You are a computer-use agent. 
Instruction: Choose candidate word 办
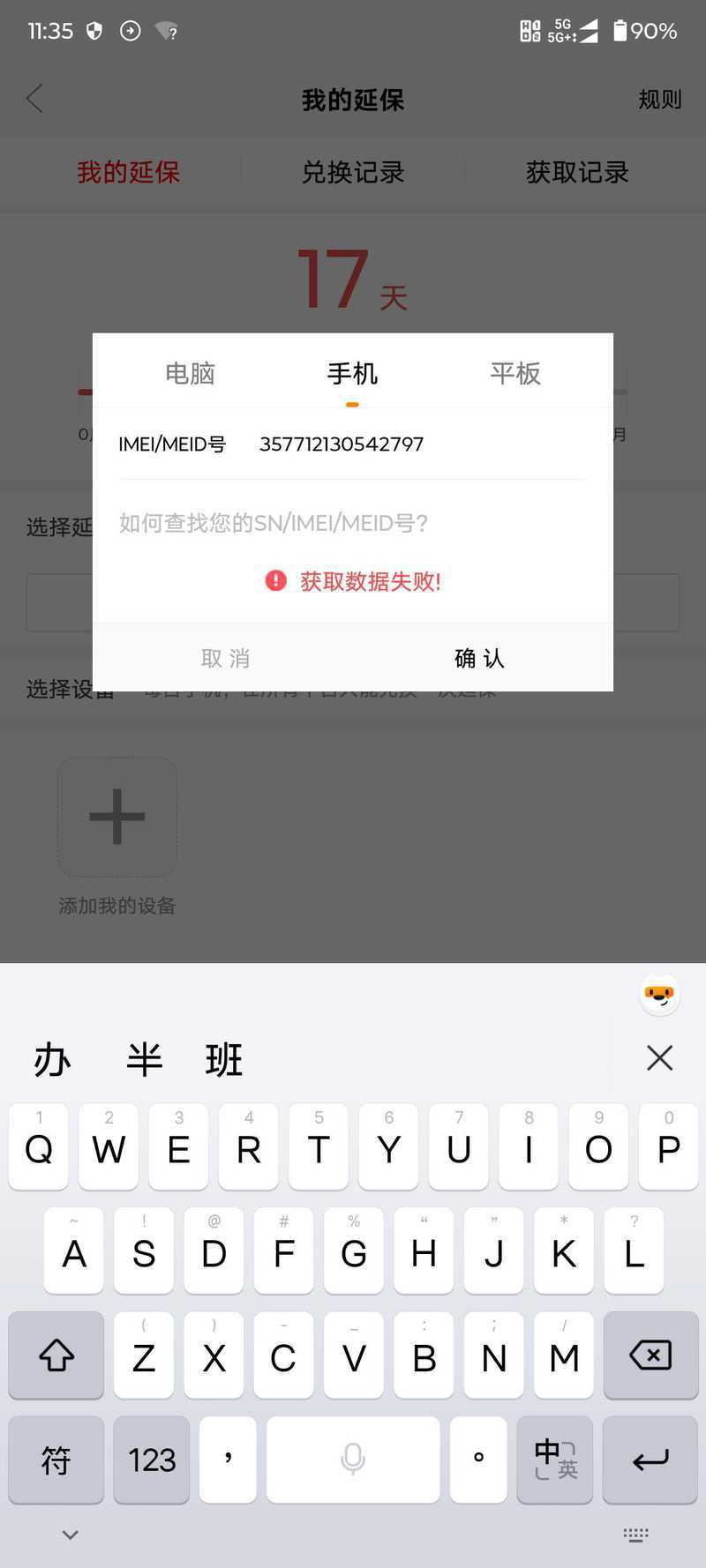(52, 1059)
